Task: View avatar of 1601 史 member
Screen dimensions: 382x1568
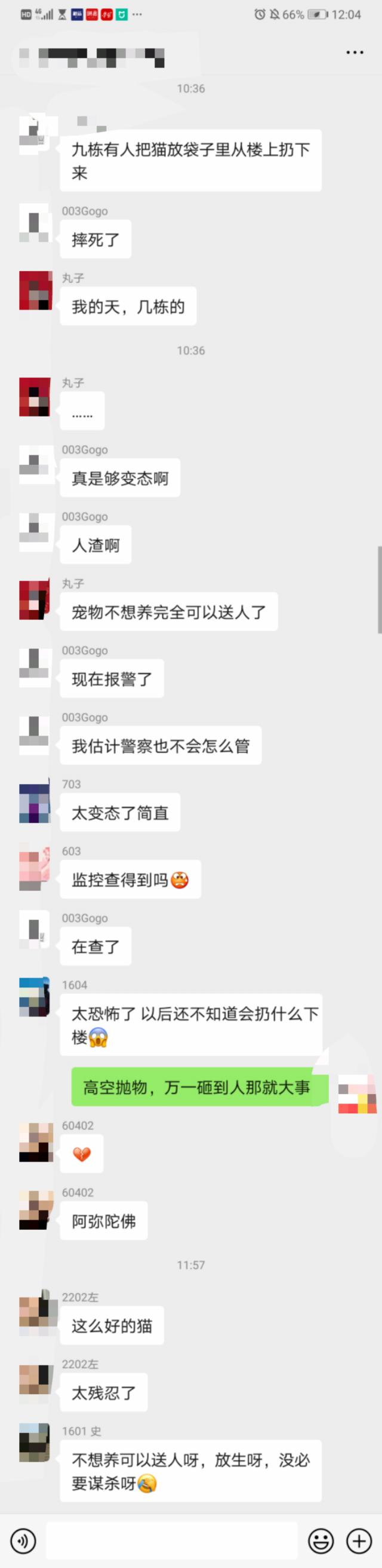Action: (35, 1442)
